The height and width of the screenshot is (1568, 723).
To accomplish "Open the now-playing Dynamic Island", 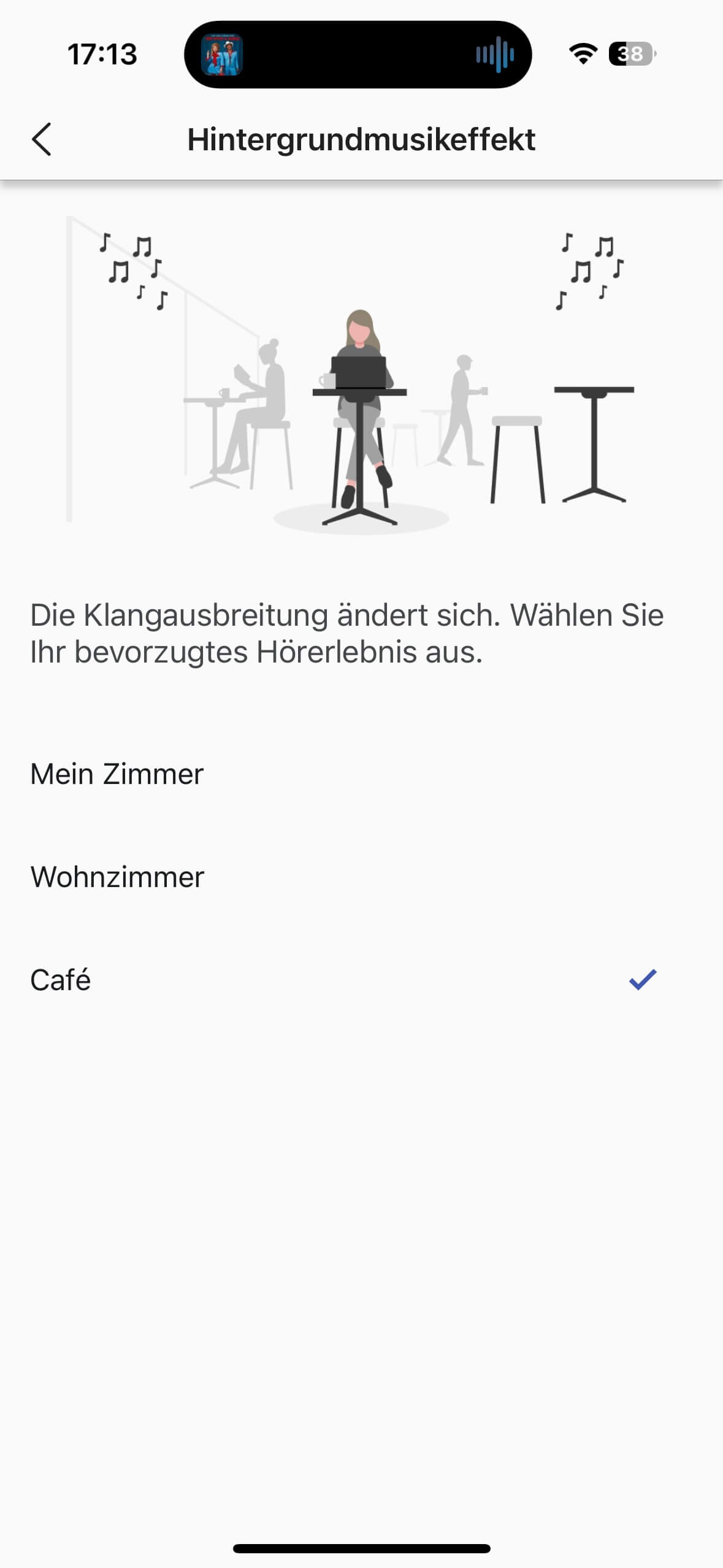I will coord(358,55).
